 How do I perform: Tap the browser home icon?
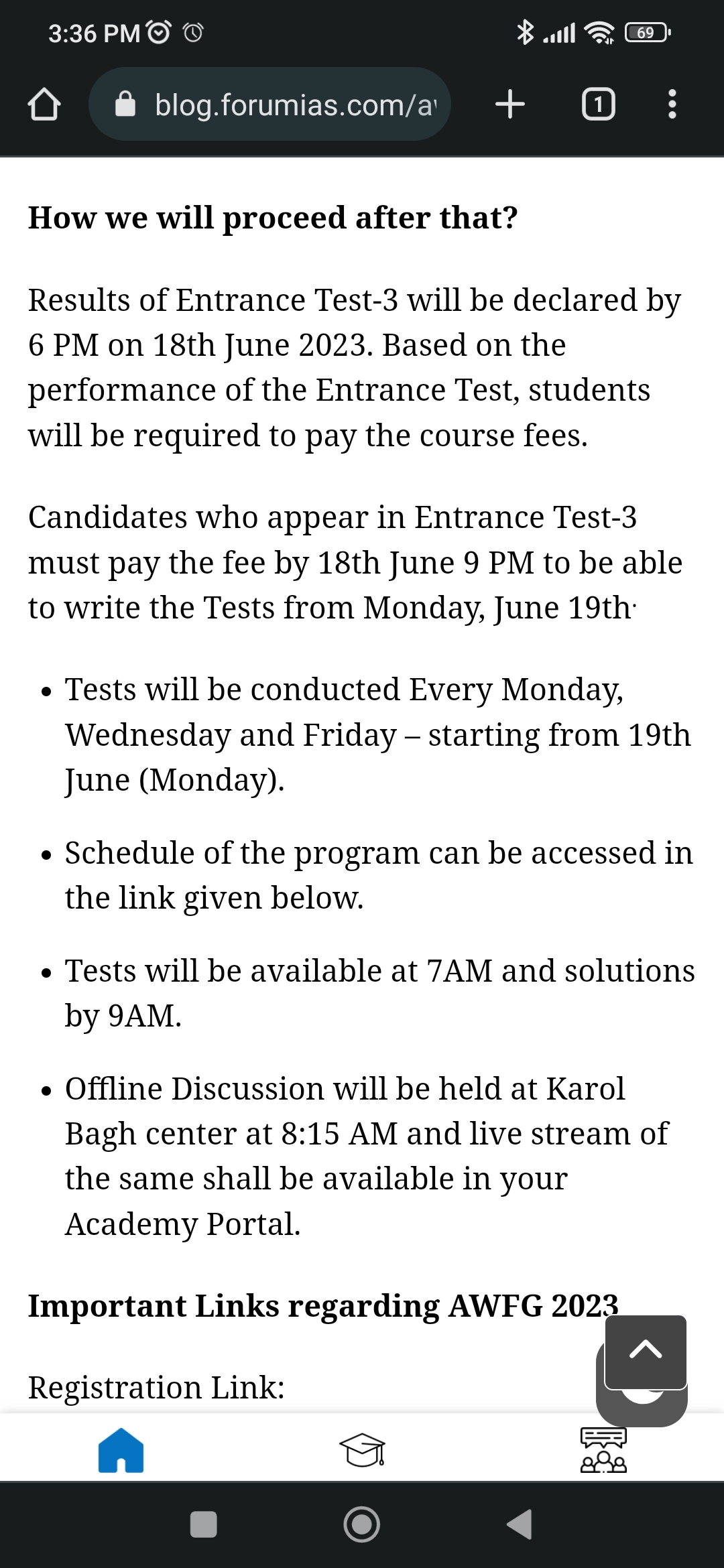(x=44, y=105)
